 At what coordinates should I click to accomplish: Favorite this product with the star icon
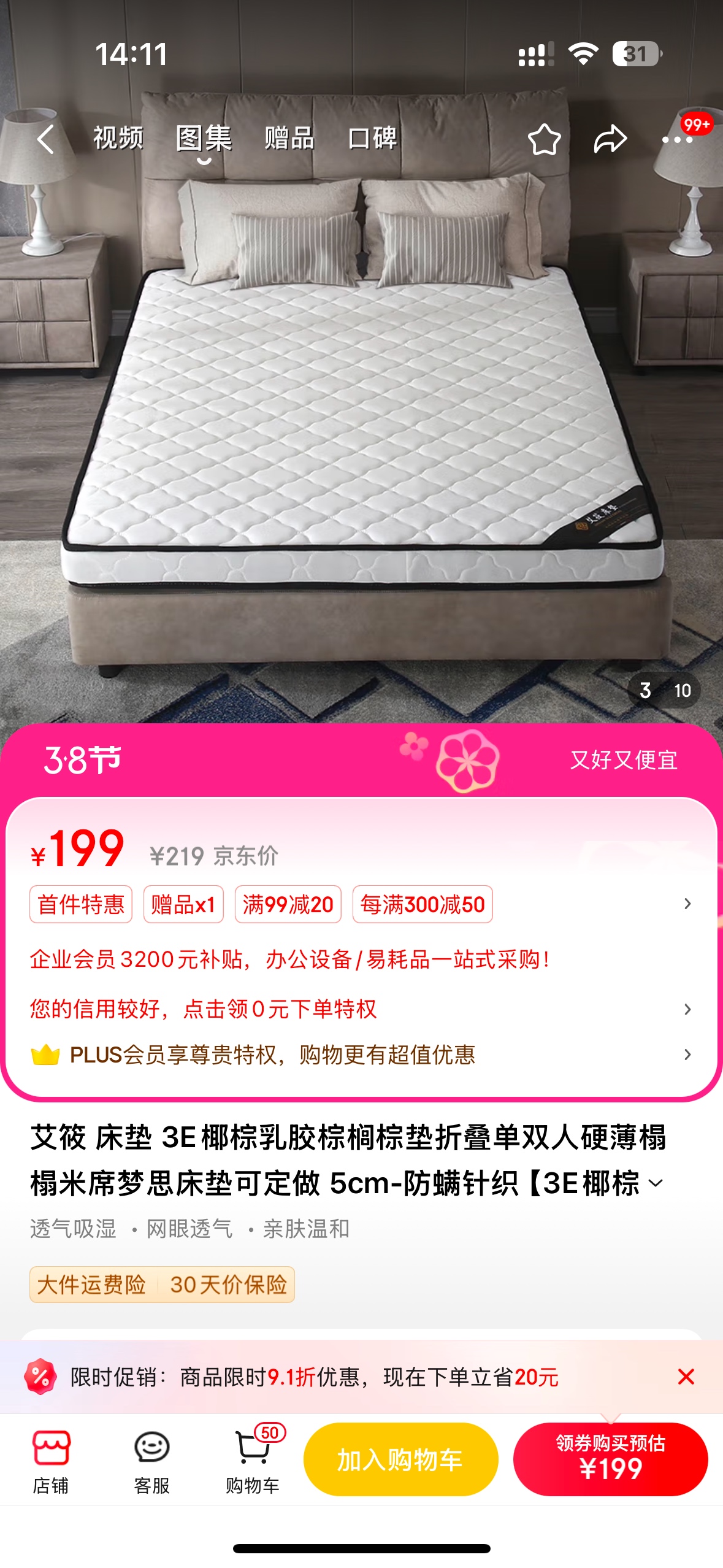tap(544, 140)
